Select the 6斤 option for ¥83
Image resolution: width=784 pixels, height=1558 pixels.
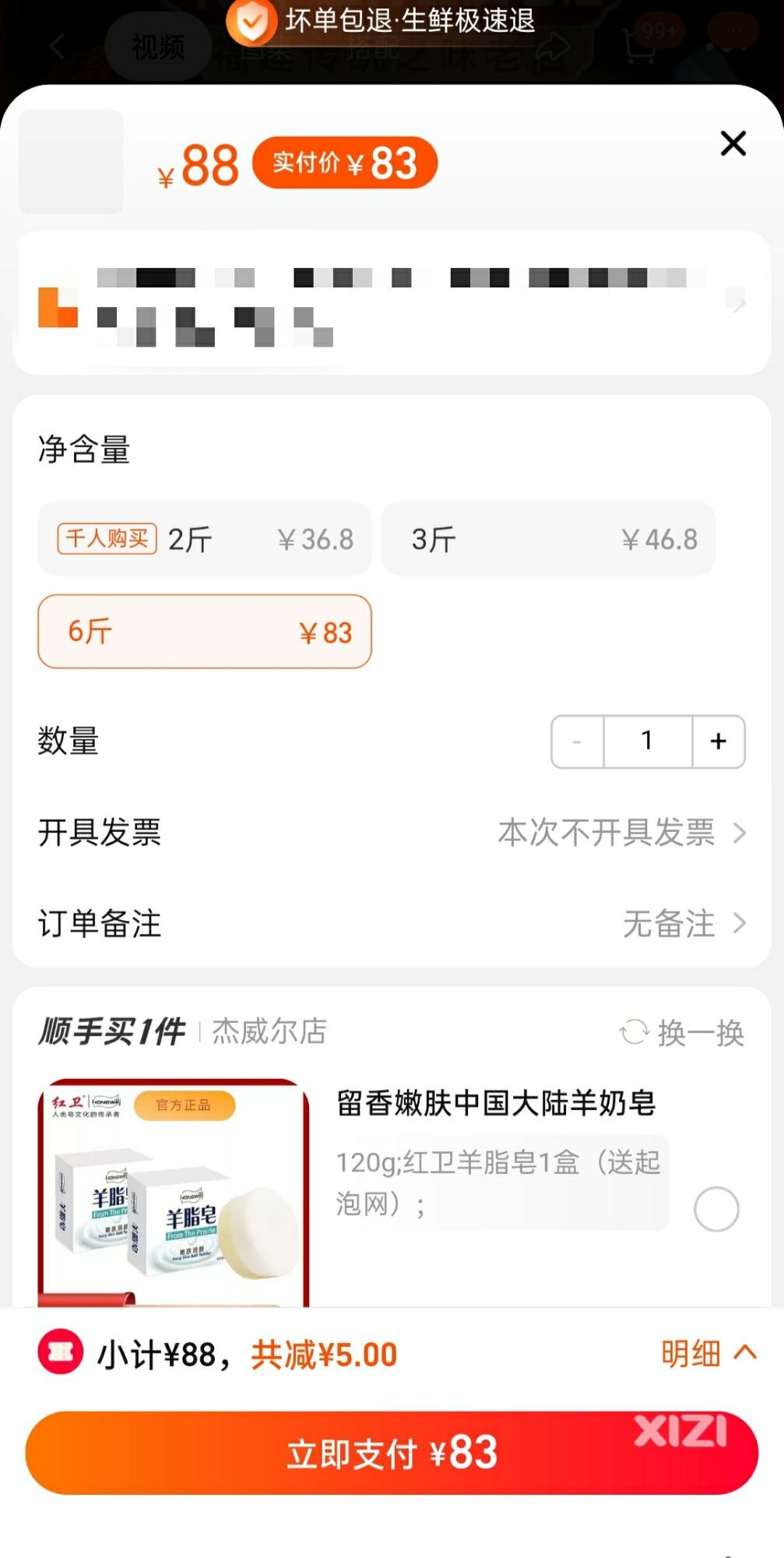[x=205, y=632]
